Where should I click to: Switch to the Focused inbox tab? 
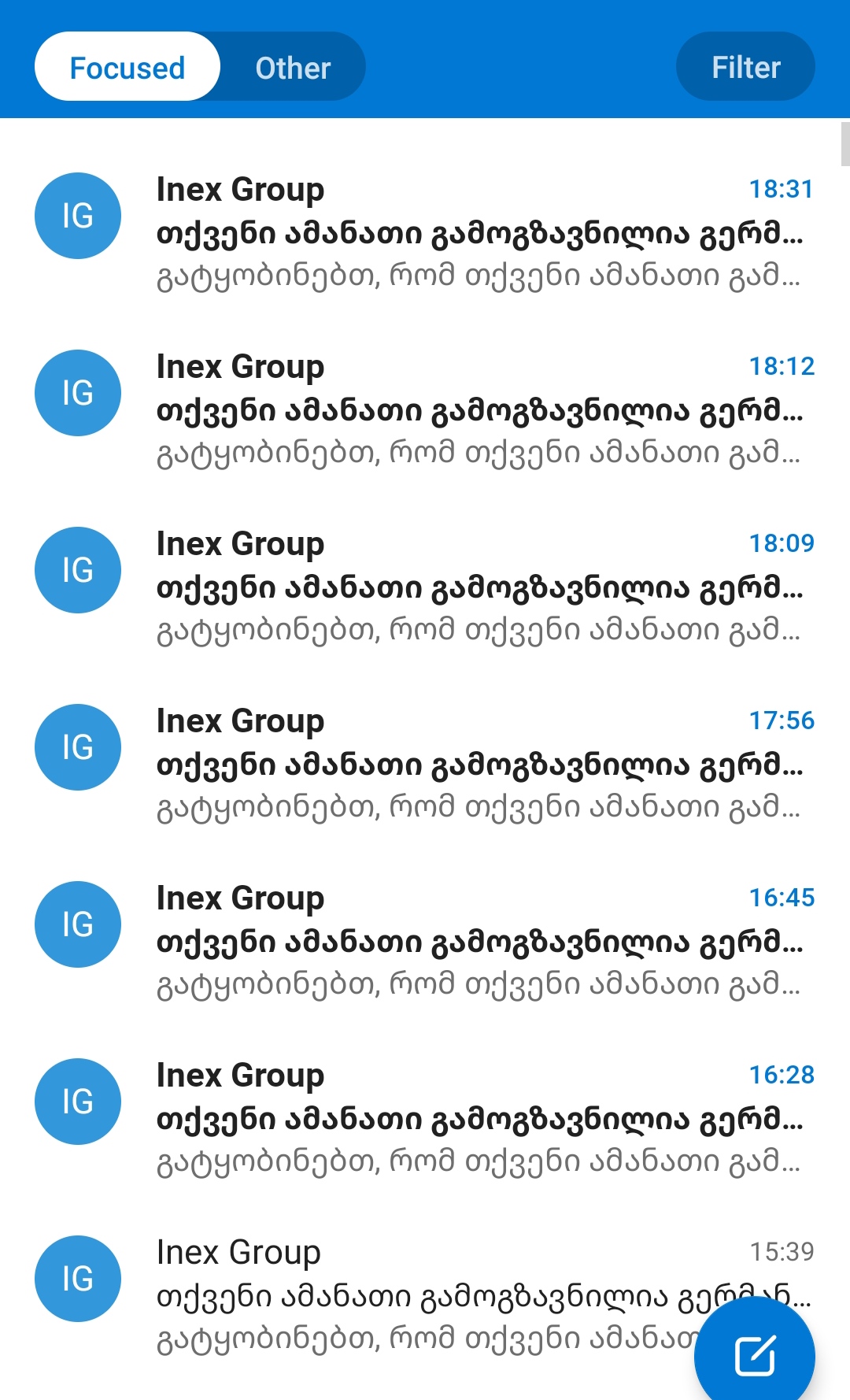point(127,68)
